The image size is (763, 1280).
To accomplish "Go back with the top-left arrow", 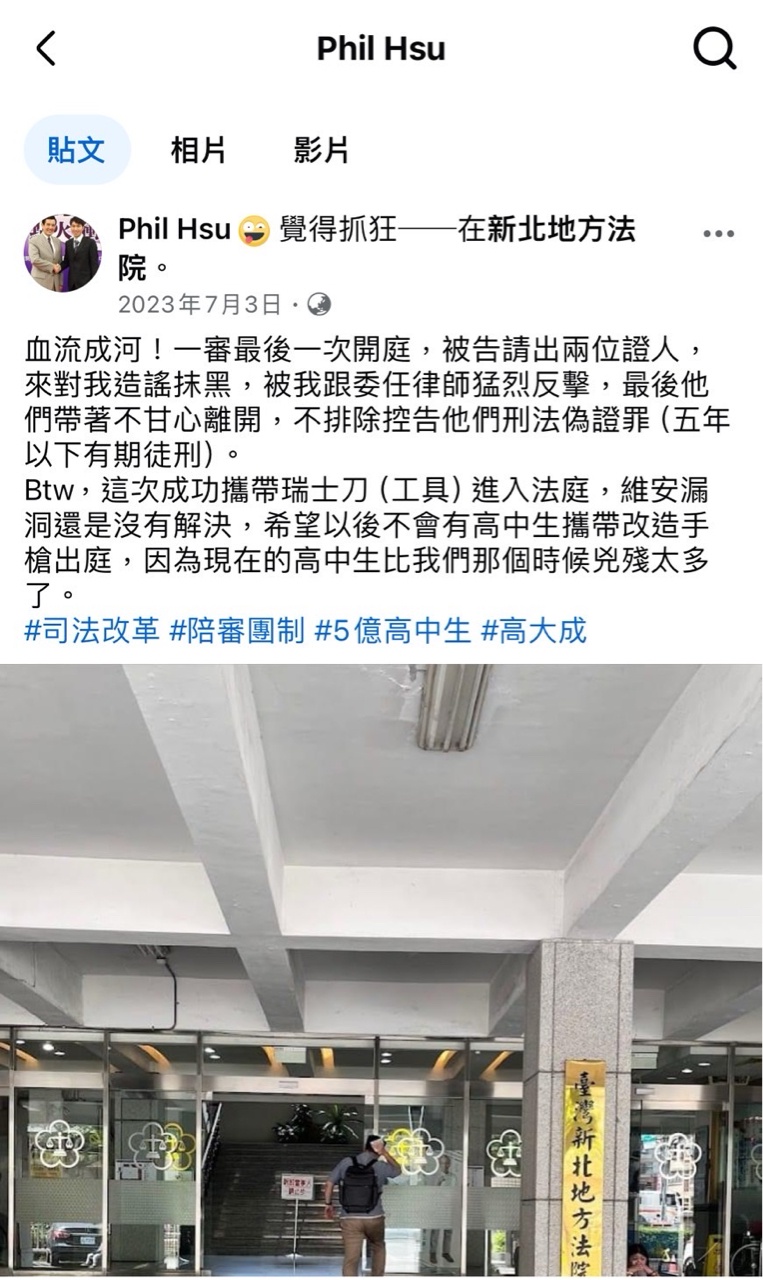I will point(46,48).
